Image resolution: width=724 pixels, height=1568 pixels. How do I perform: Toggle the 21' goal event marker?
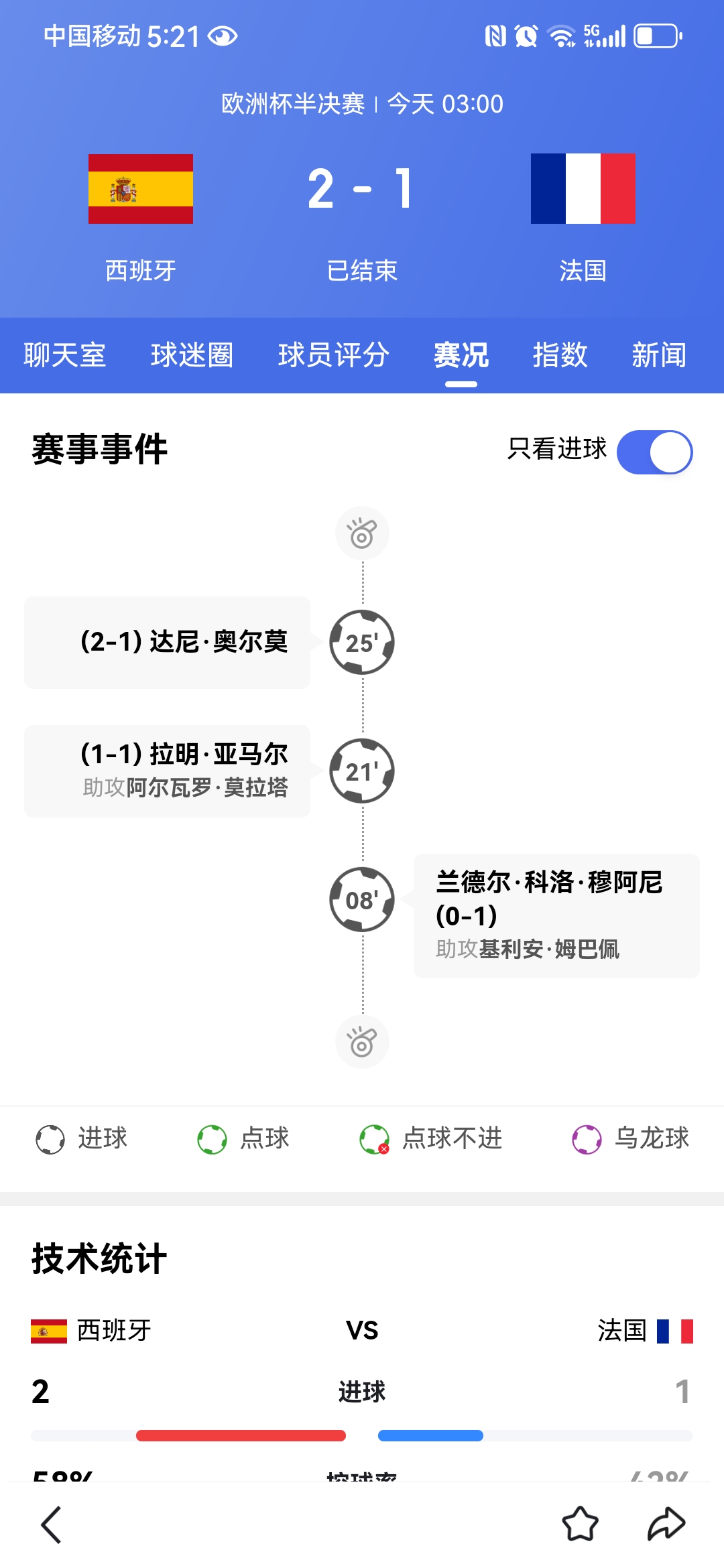[x=362, y=771]
